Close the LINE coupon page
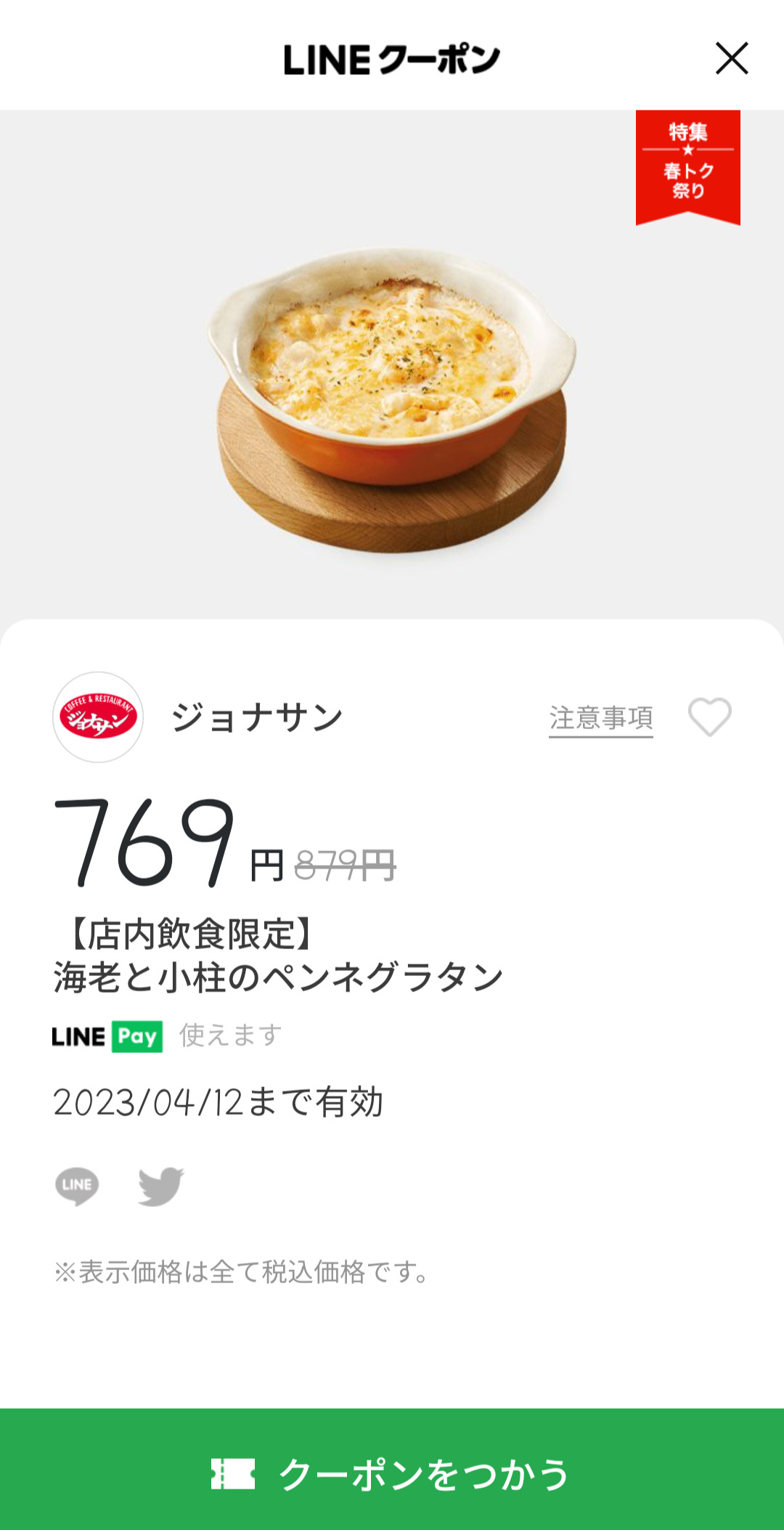The image size is (784, 1530). point(732,59)
